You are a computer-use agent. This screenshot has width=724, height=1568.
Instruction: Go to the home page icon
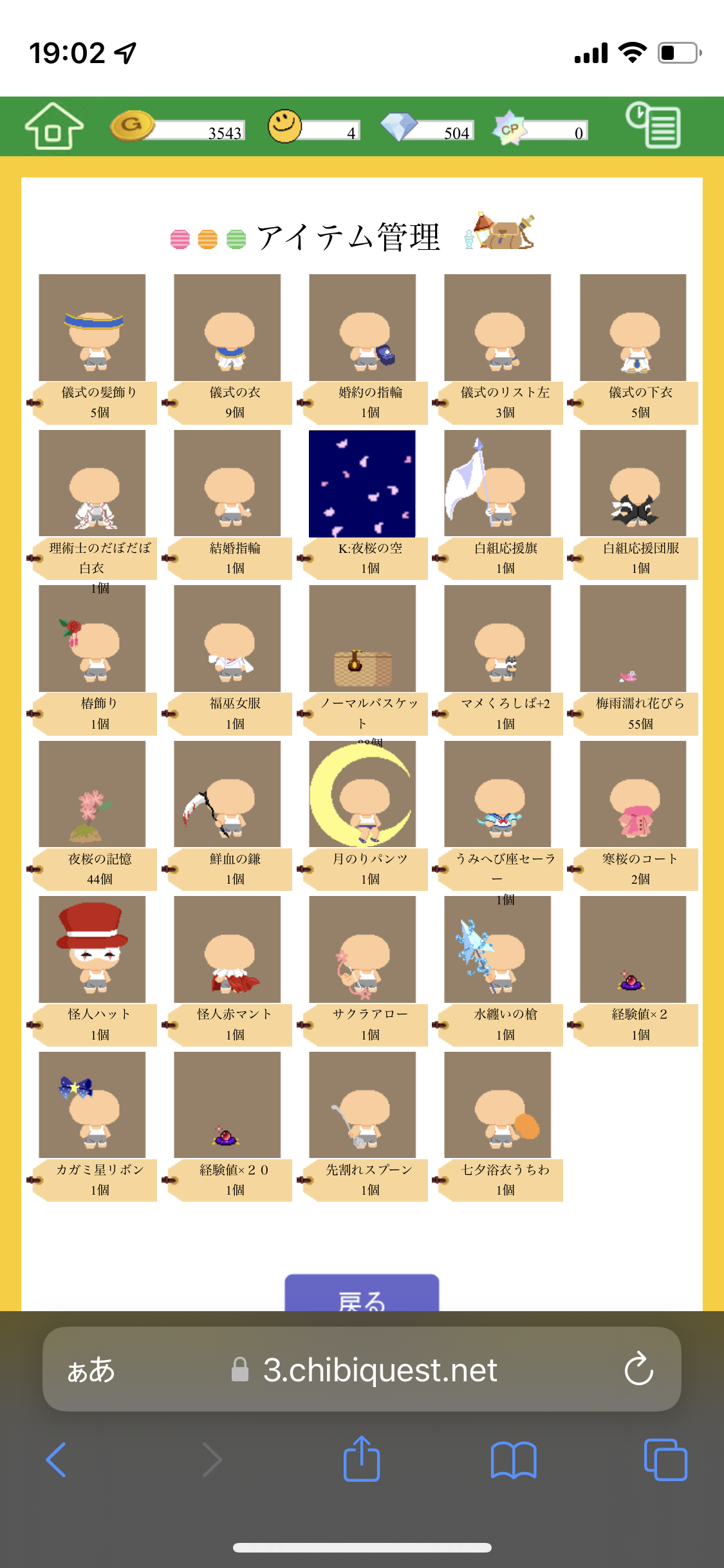tap(54, 126)
